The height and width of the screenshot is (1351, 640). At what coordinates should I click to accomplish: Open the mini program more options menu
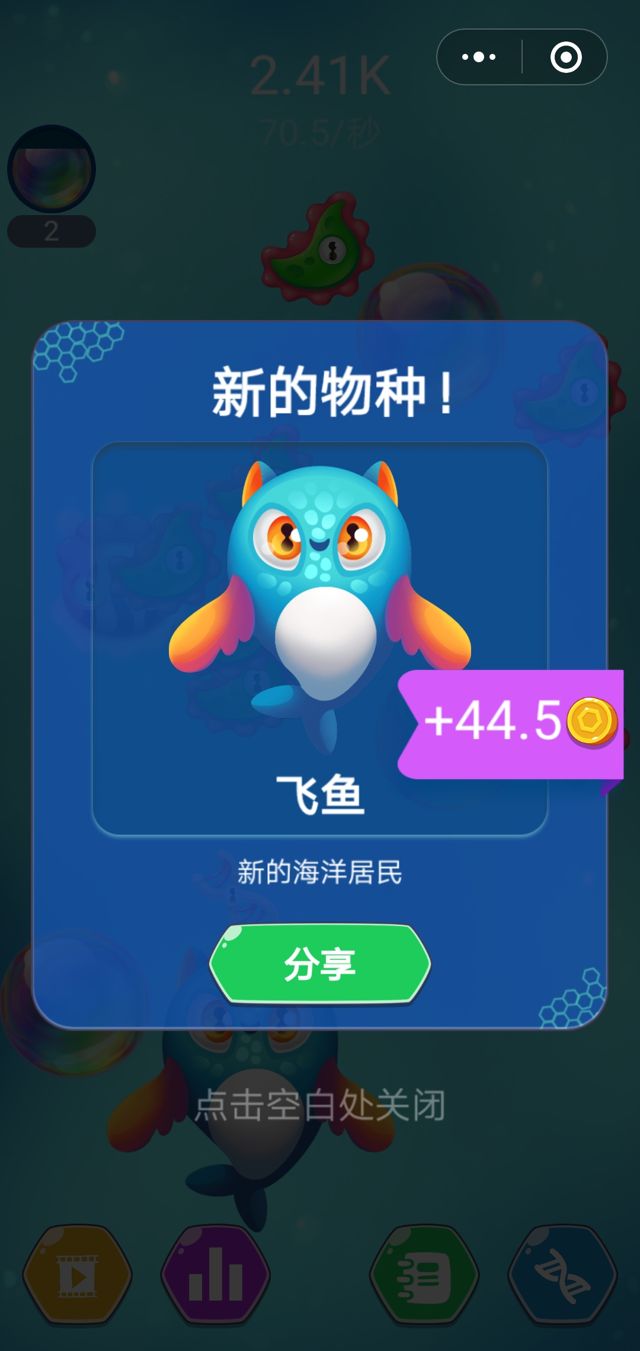pyautogui.click(x=479, y=57)
